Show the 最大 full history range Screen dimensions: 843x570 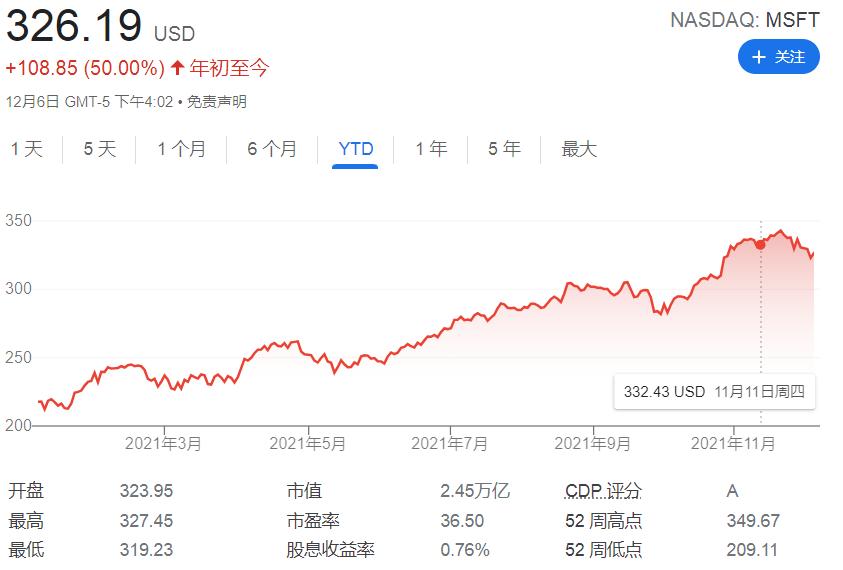(x=579, y=149)
